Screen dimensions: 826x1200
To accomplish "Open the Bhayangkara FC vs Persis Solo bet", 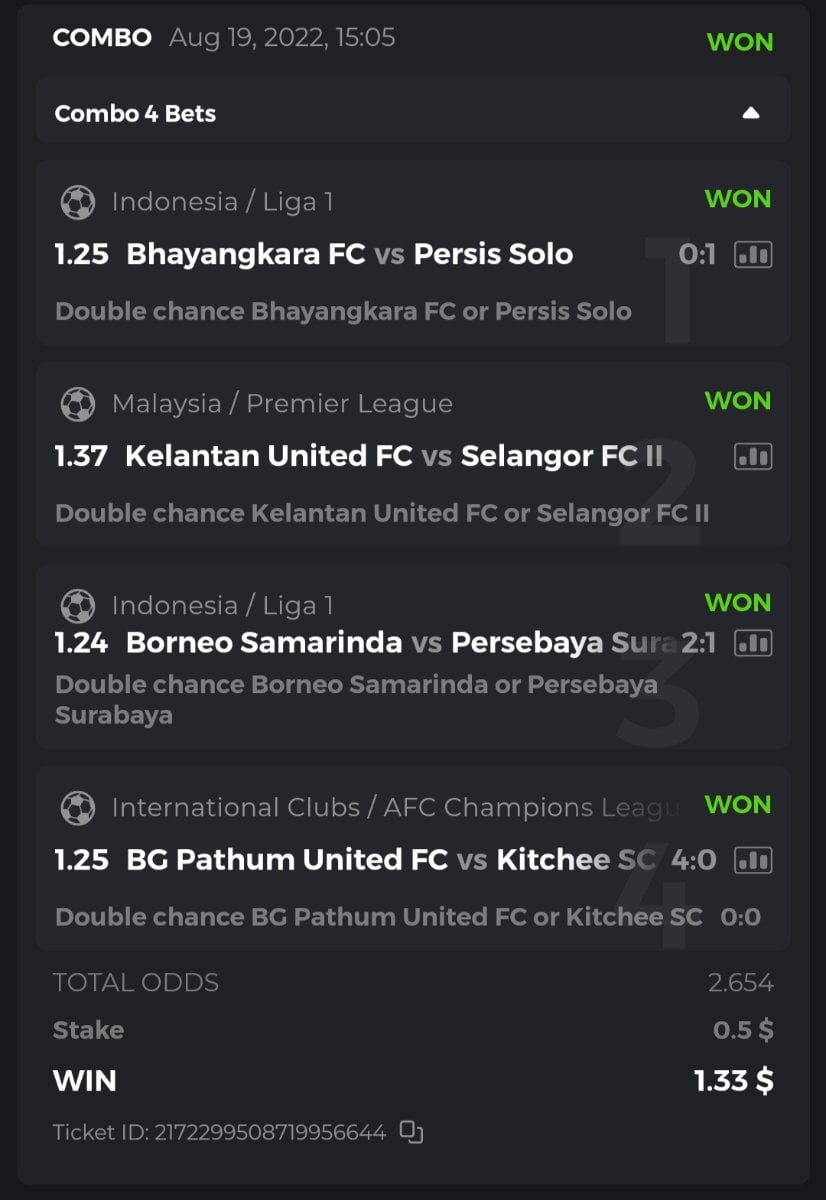I will pos(350,254).
